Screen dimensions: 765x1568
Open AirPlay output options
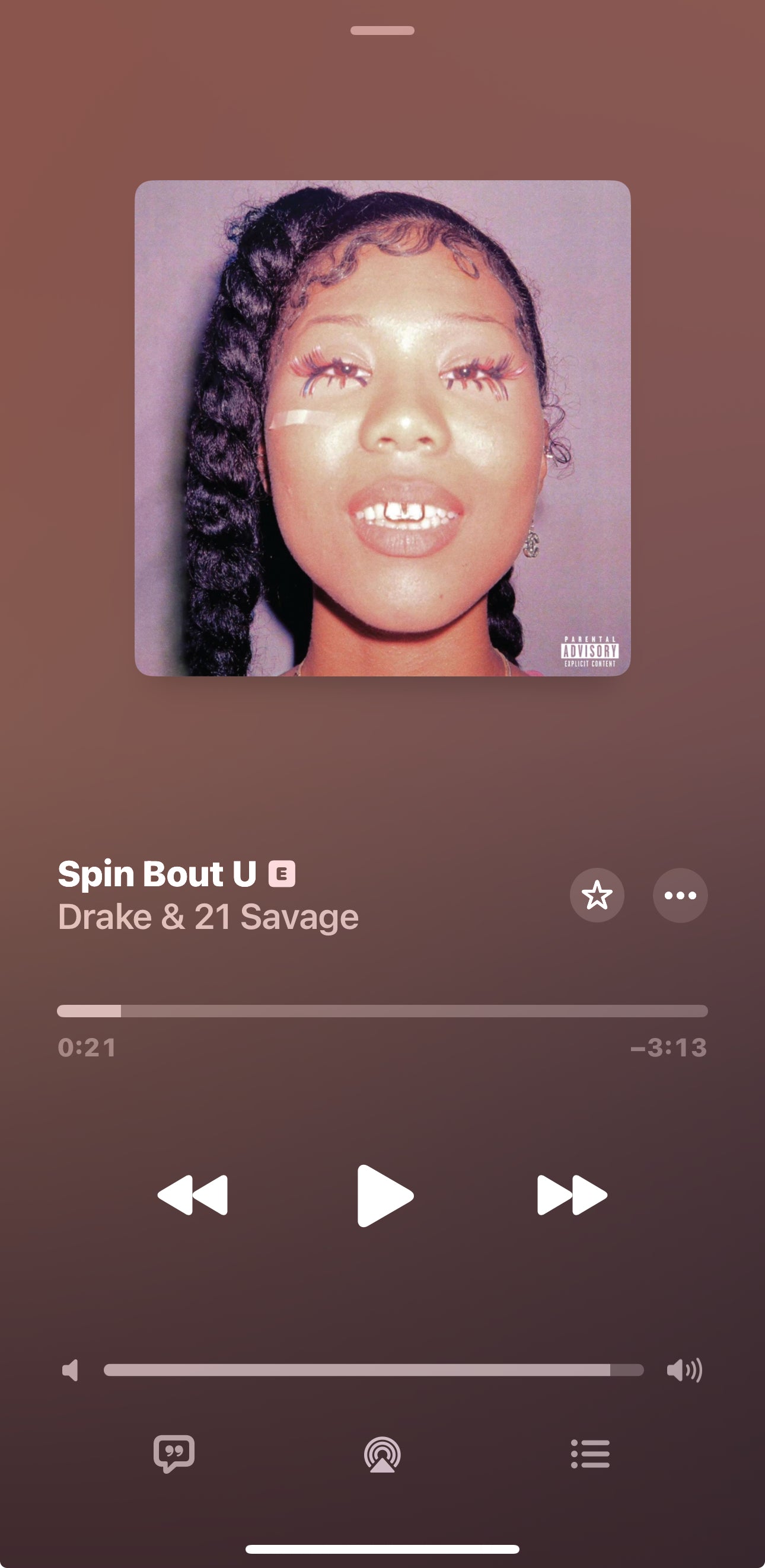[x=383, y=1455]
